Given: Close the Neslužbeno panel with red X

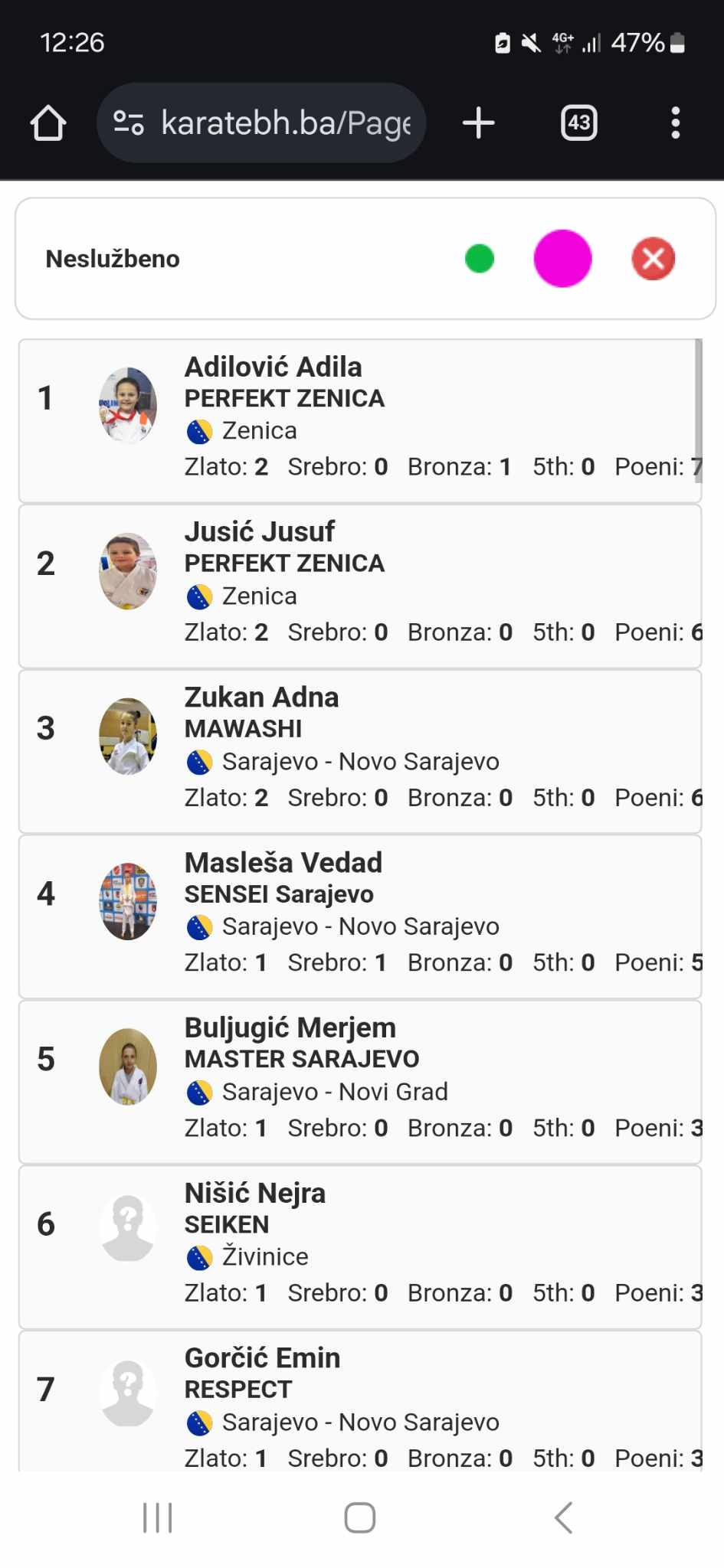Looking at the screenshot, I should click(653, 259).
